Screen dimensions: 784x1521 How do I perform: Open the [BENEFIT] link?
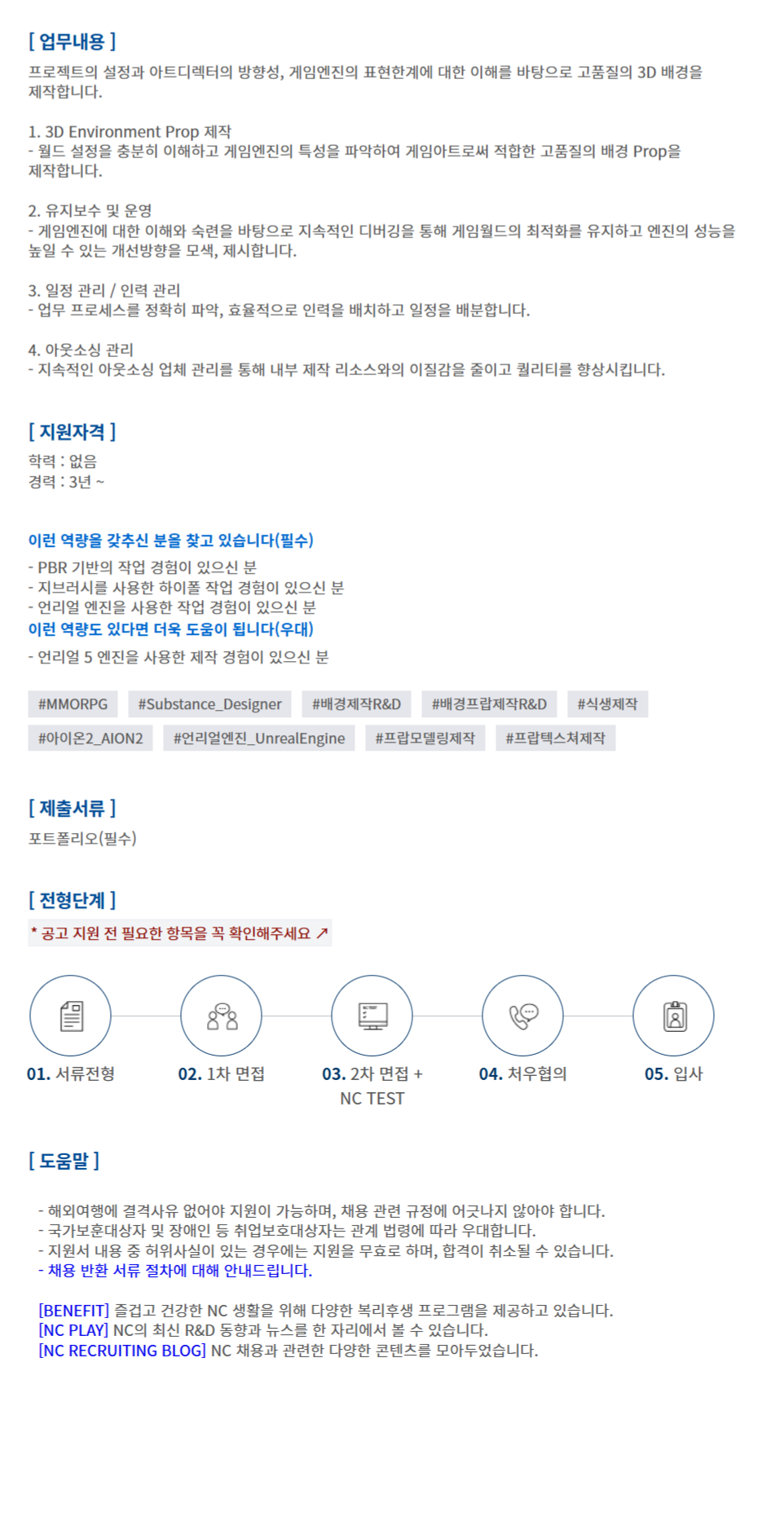(73, 1311)
